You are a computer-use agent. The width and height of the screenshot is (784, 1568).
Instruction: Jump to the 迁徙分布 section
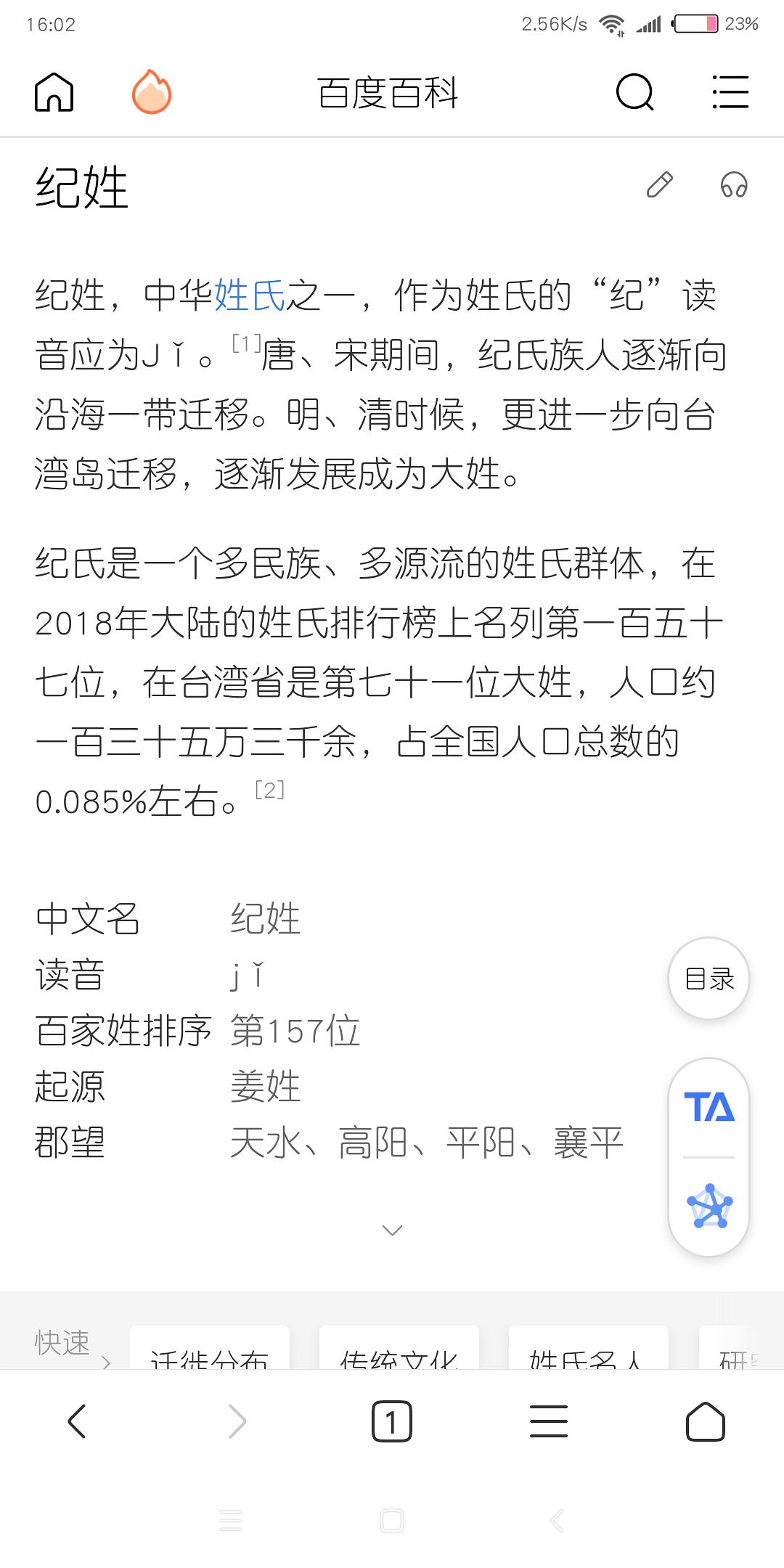point(210,1349)
